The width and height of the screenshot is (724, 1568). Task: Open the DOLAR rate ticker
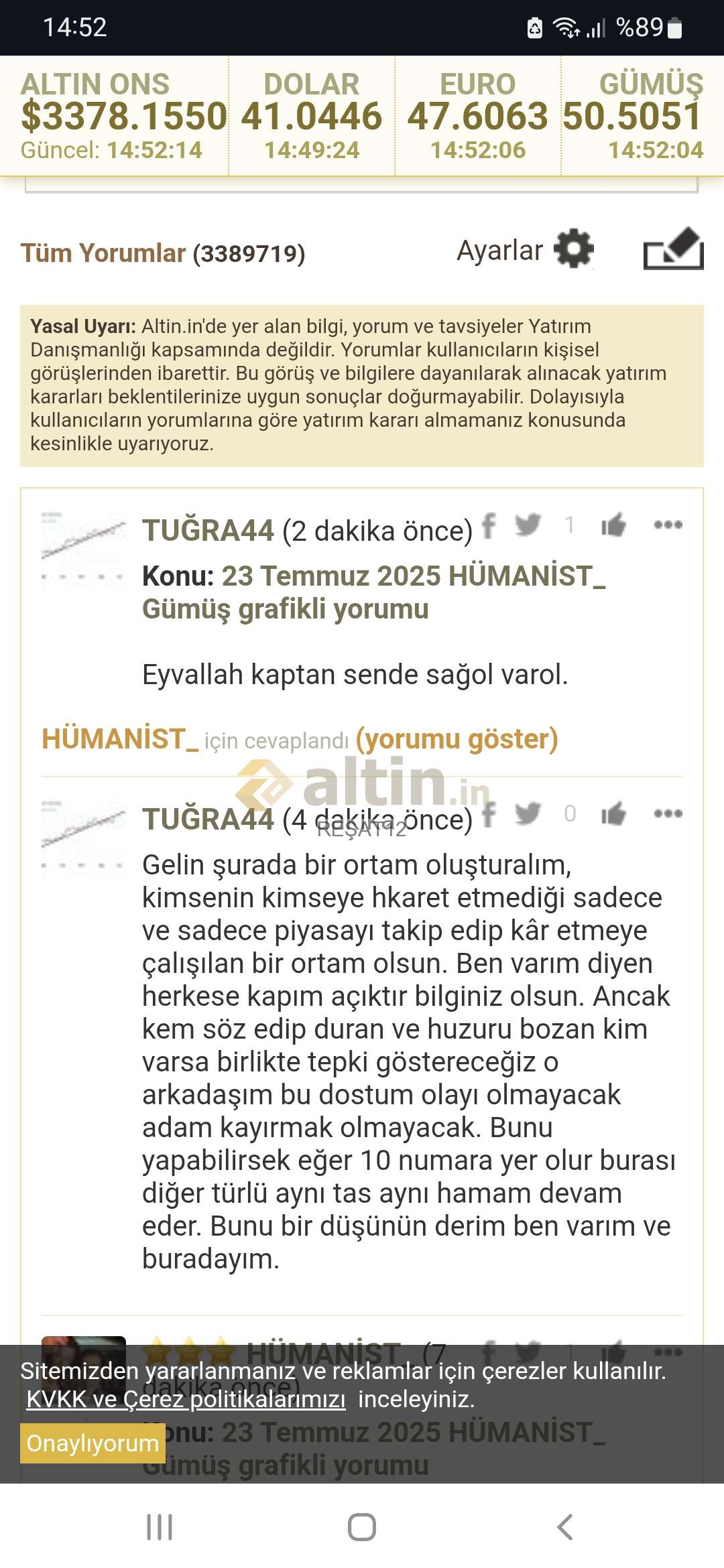pos(312,116)
